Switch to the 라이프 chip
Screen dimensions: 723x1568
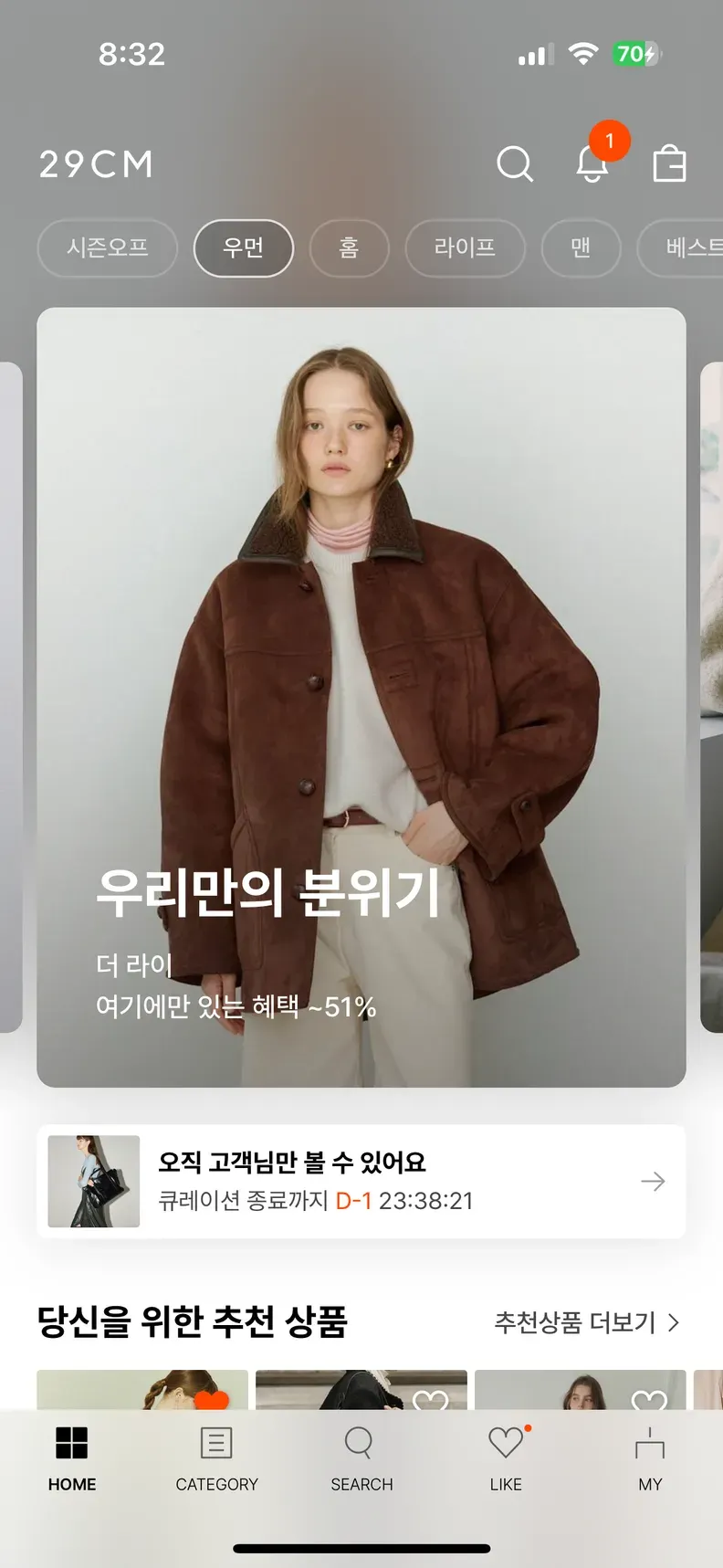click(465, 247)
